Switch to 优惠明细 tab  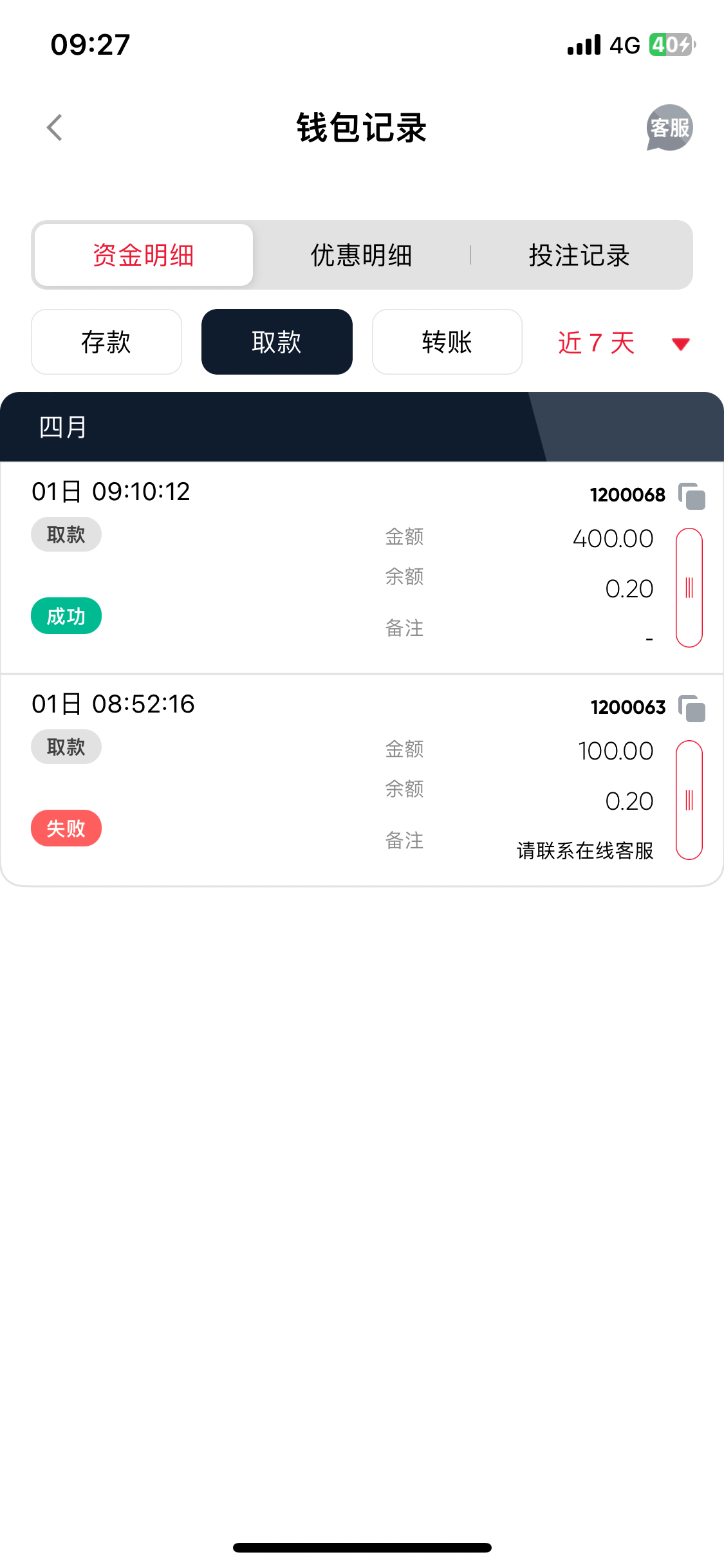tap(362, 256)
